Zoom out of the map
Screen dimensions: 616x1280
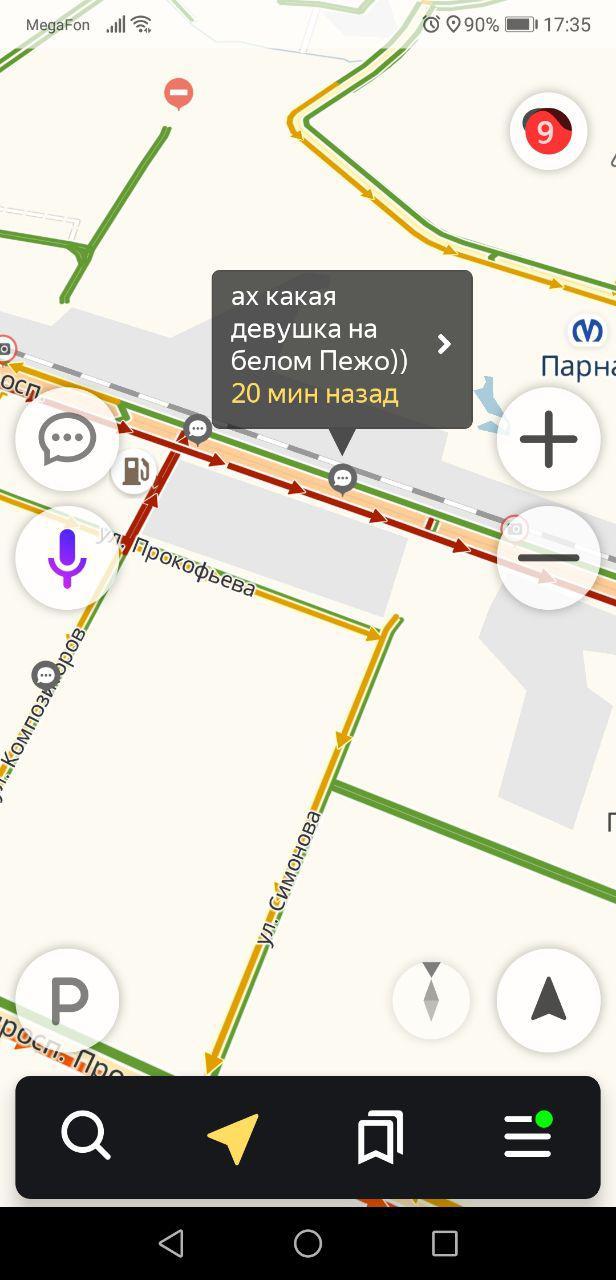548,558
